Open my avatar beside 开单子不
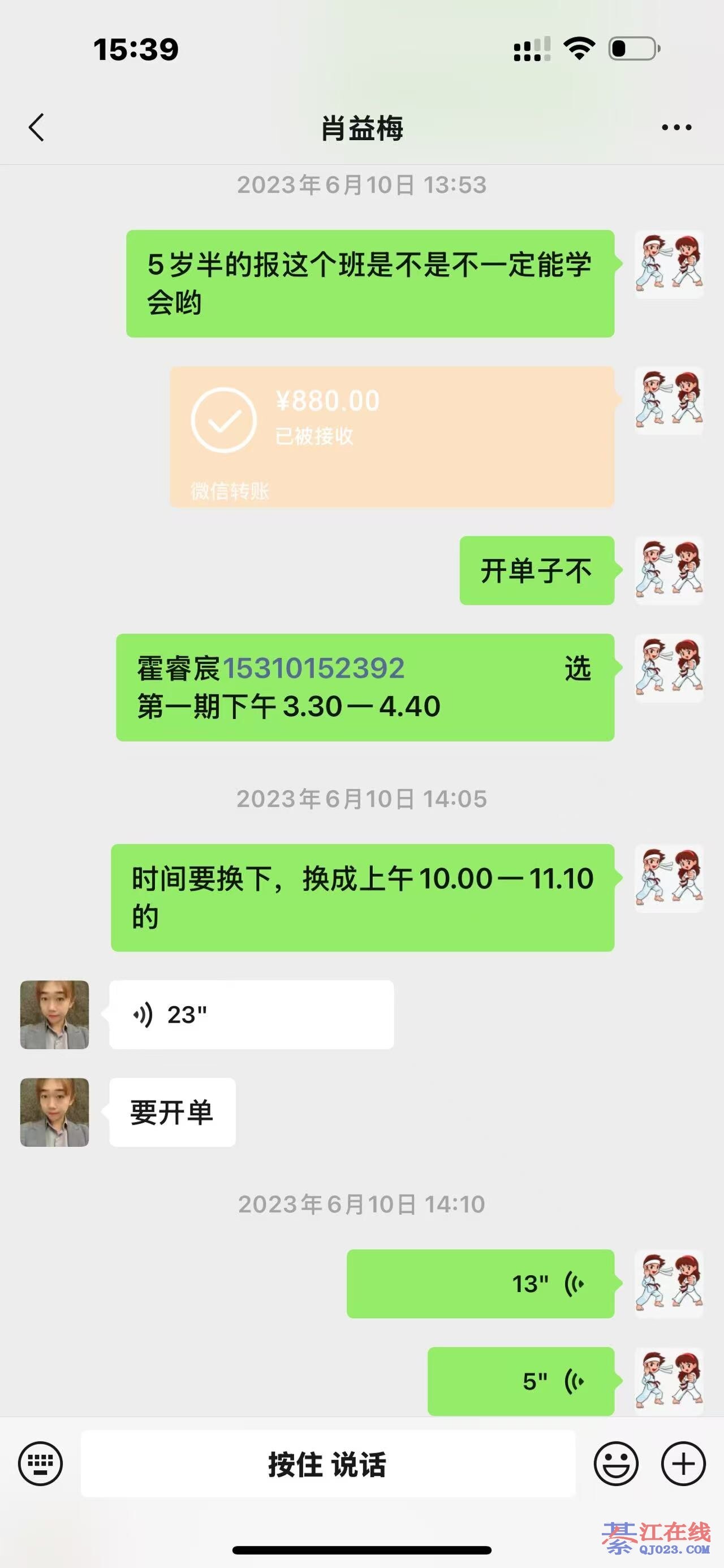Viewport: 724px width, 1568px height. point(669,570)
